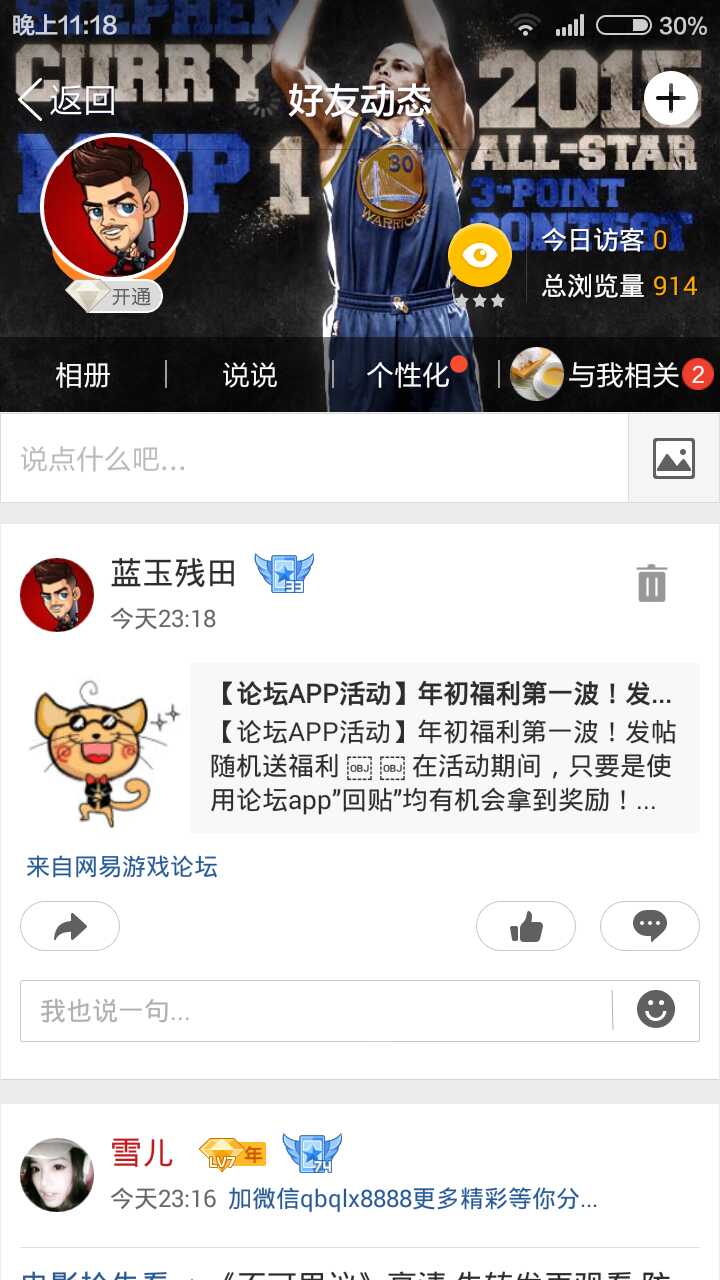Tap the 开通 diamond badge

tap(116, 296)
